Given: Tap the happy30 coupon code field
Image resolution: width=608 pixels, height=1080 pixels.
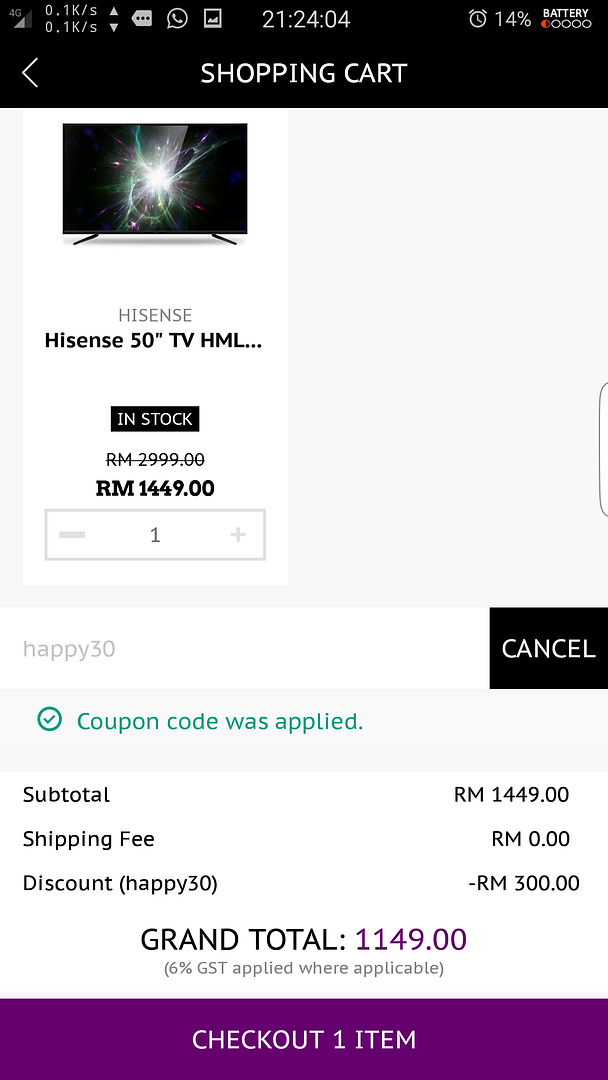Looking at the screenshot, I should click(x=245, y=649).
